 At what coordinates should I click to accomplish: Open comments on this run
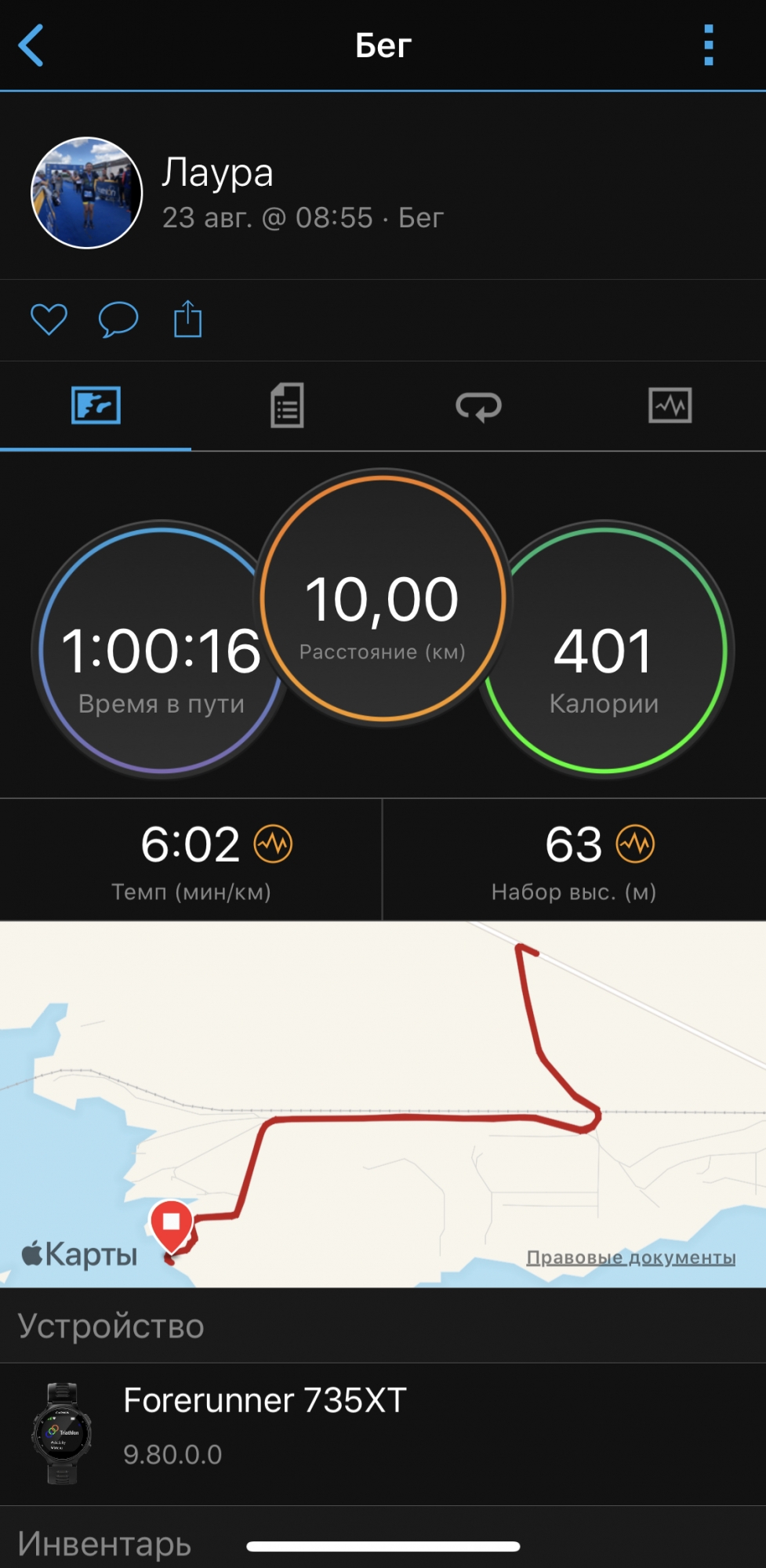[x=118, y=319]
